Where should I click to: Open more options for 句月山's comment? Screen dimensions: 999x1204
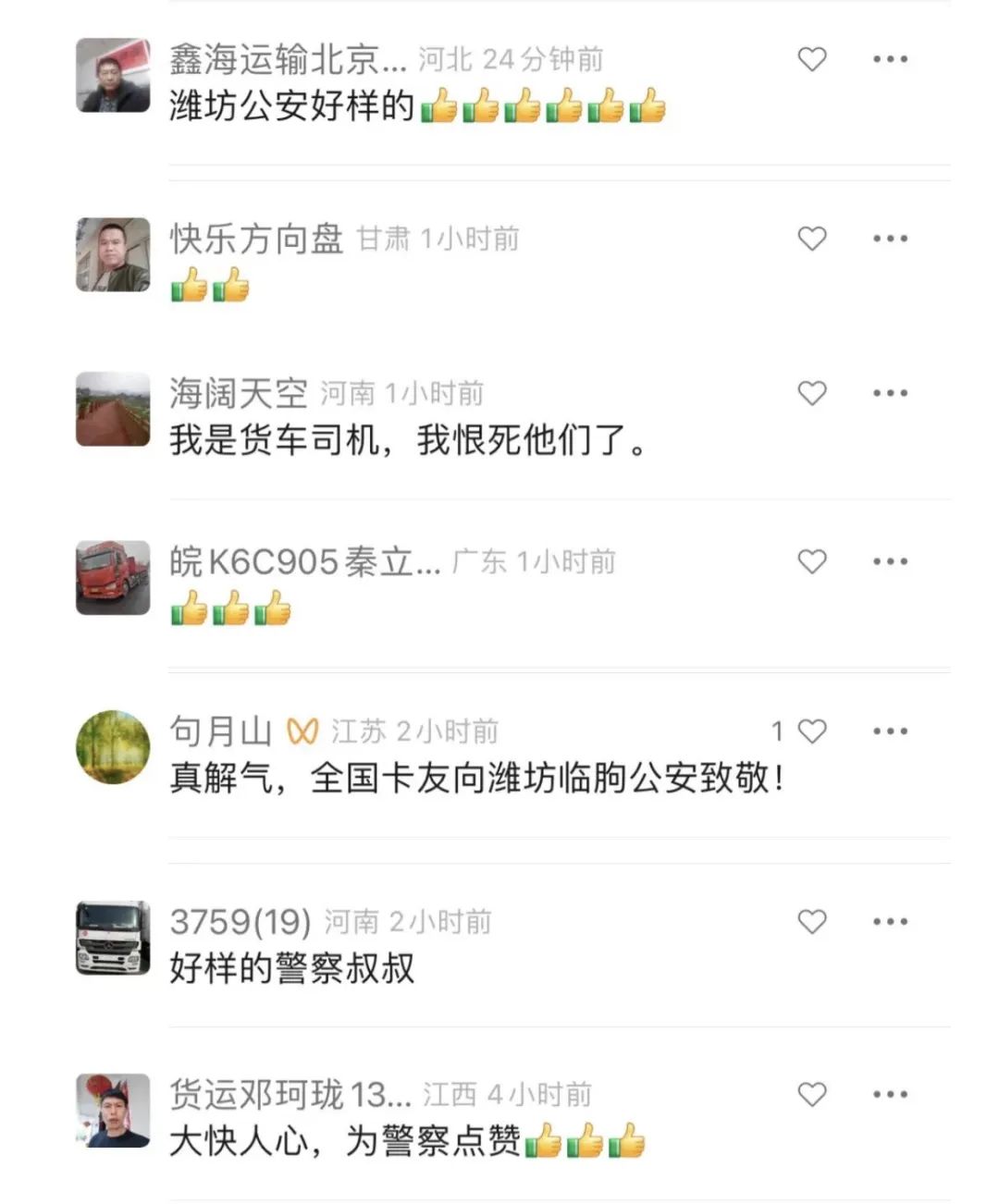(890, 731)
